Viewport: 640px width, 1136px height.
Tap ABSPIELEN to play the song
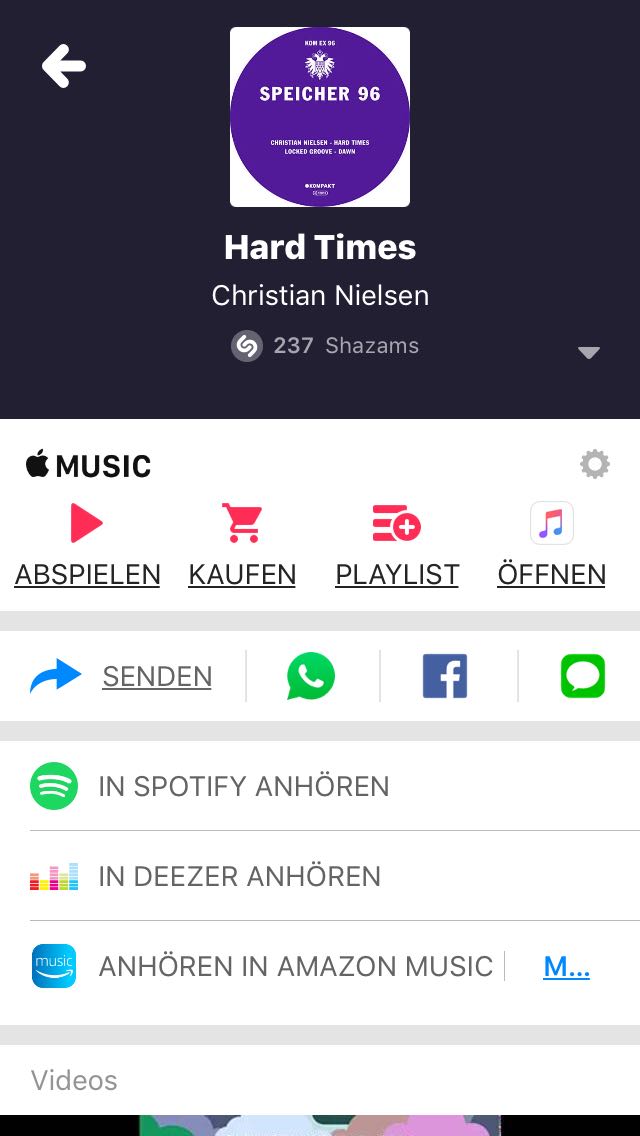[x=87, y=546]
